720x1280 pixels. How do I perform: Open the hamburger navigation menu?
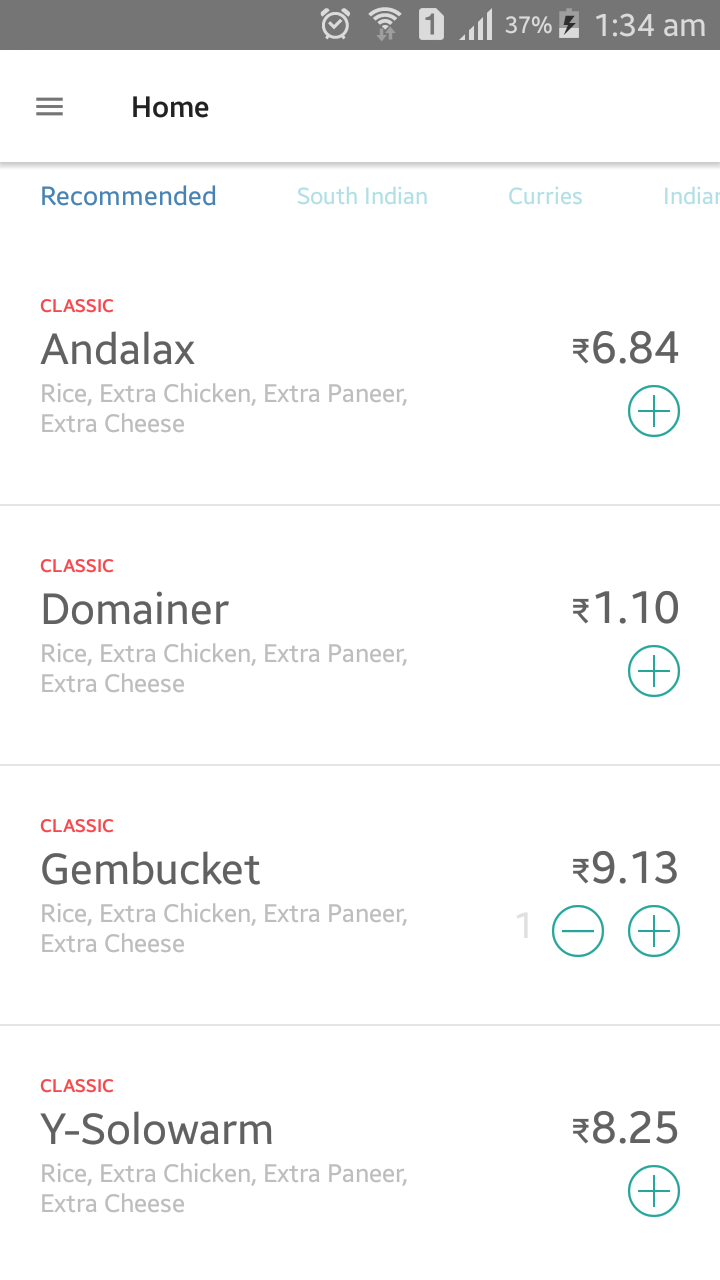pos(50,107)
